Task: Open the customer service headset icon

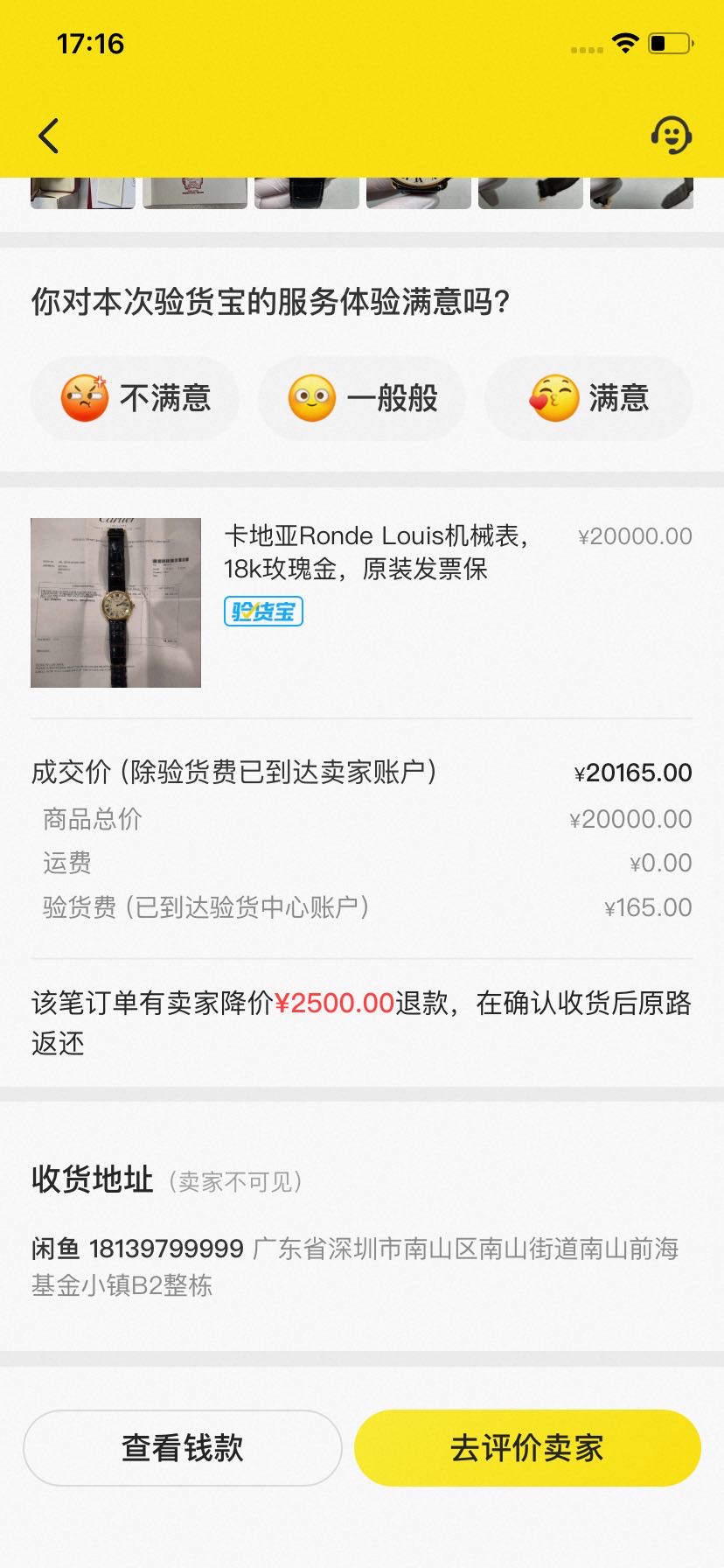Action: pyautogui.click(x=671, y=136)
